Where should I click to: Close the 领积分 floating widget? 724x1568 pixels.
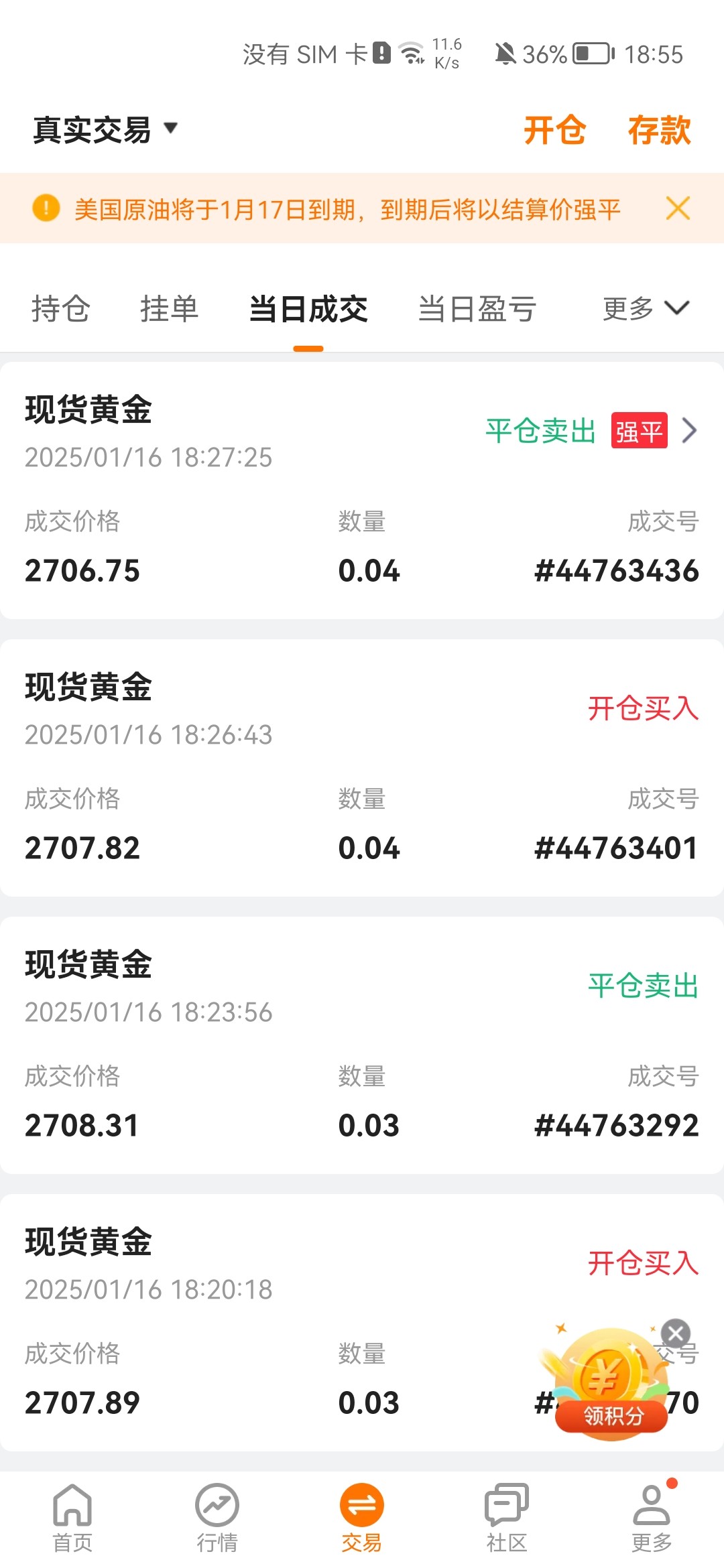click(676, 1333)
